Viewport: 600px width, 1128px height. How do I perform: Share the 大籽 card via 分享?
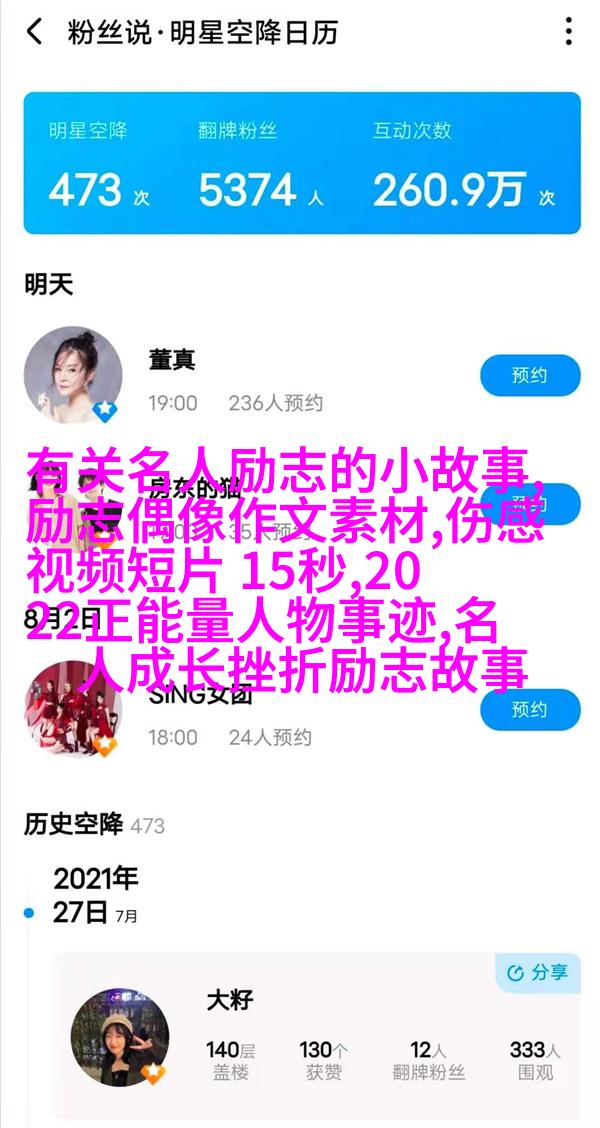click(x=537, y=972)
